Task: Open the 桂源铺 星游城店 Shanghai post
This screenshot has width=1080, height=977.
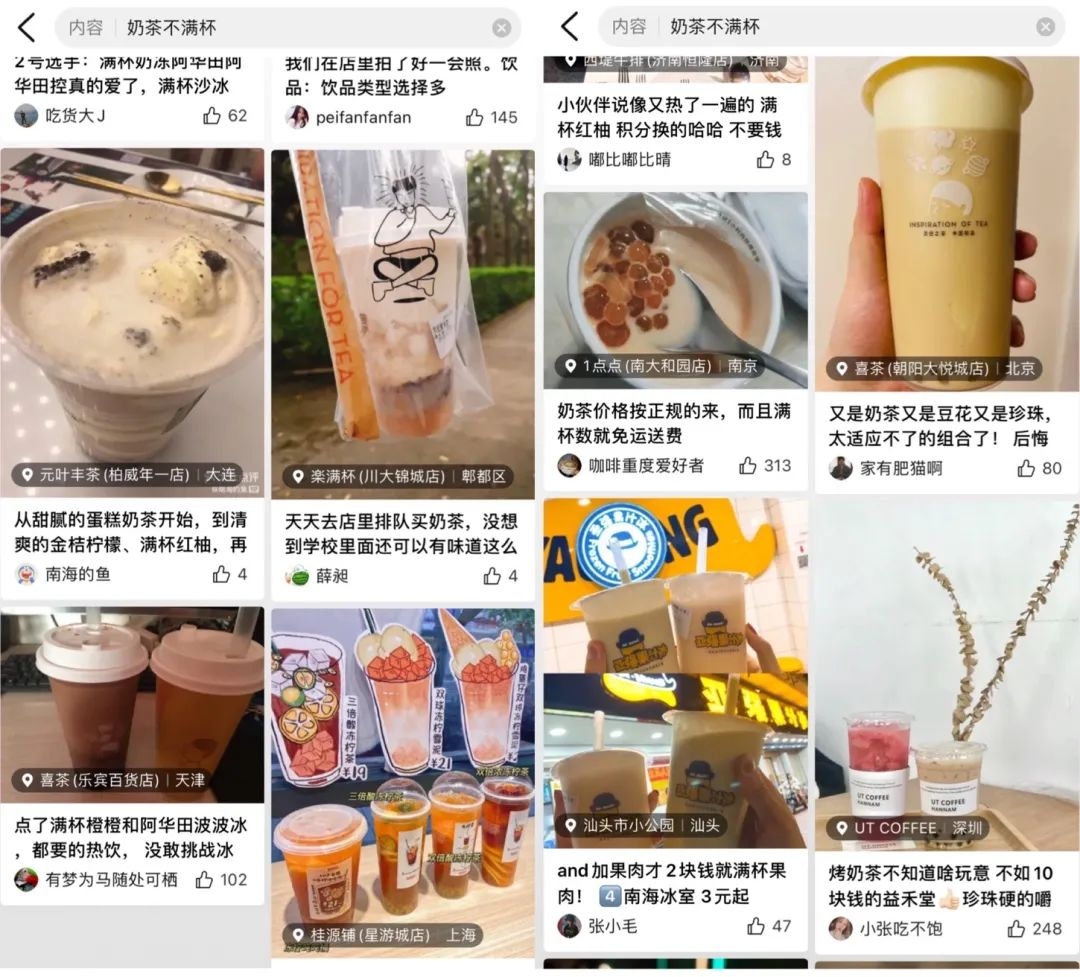Action: coord(403,780)
